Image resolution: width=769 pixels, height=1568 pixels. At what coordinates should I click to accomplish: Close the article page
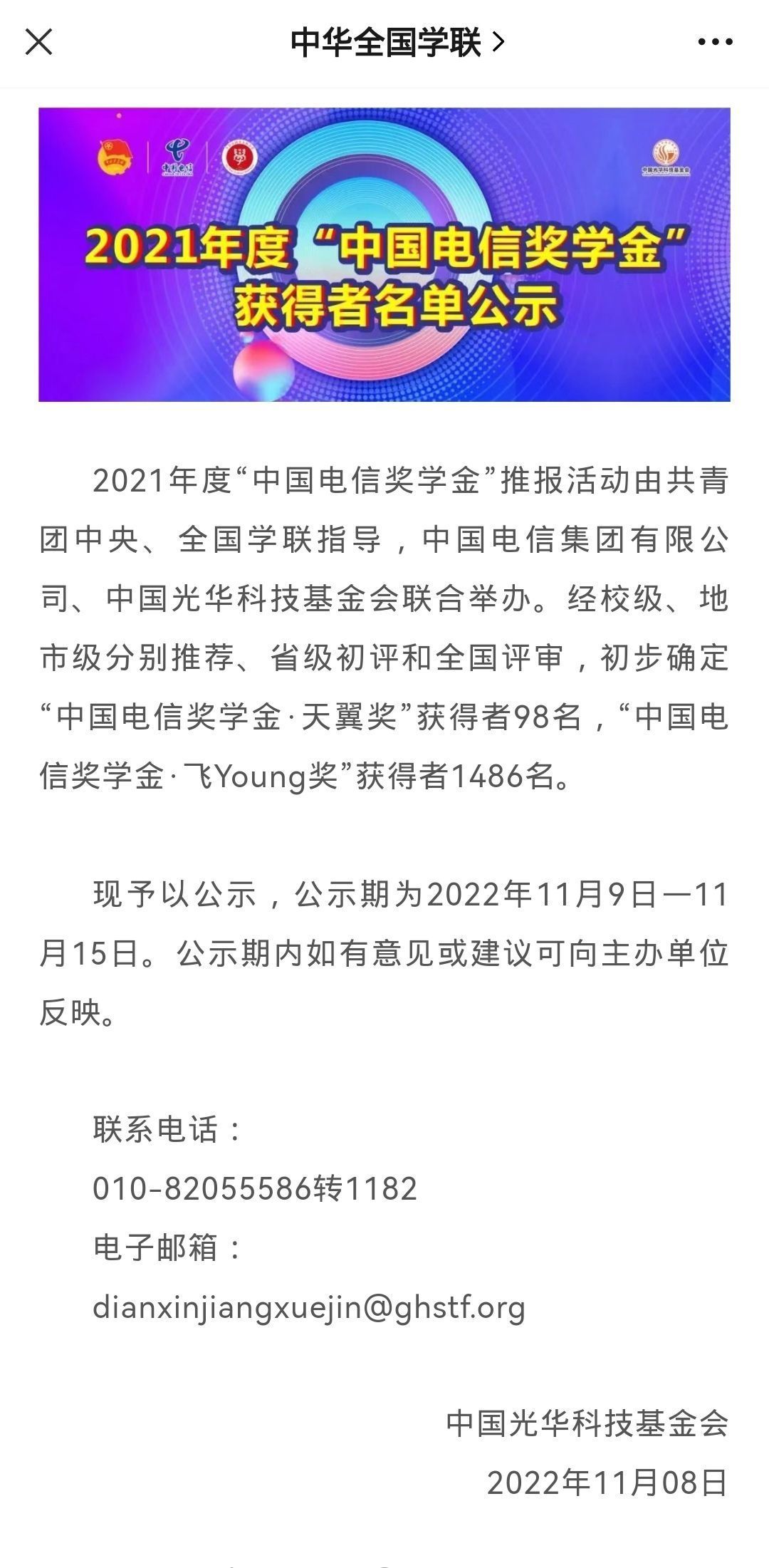click(x=38, y=42)
